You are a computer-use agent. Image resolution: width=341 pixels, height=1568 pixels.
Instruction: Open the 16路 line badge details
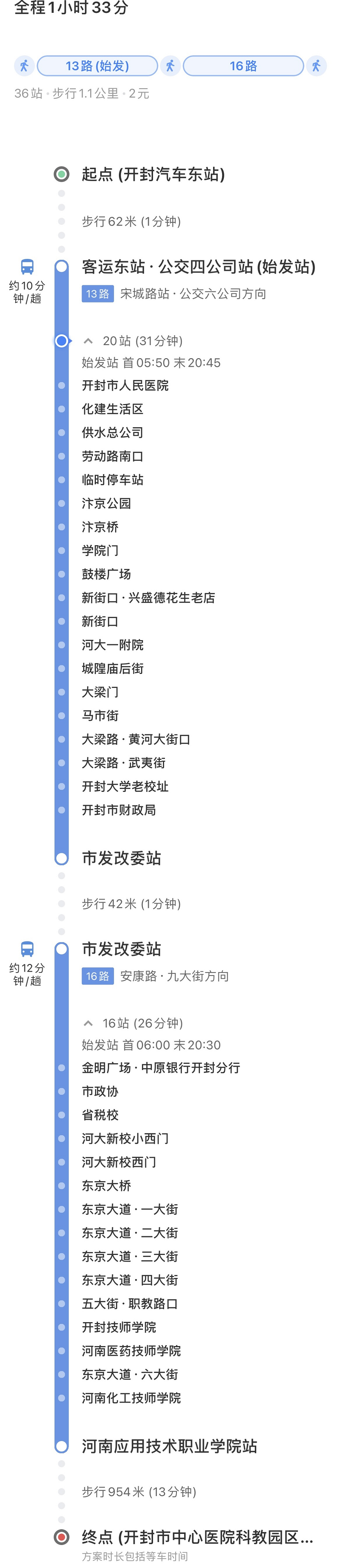click(98, 976)
